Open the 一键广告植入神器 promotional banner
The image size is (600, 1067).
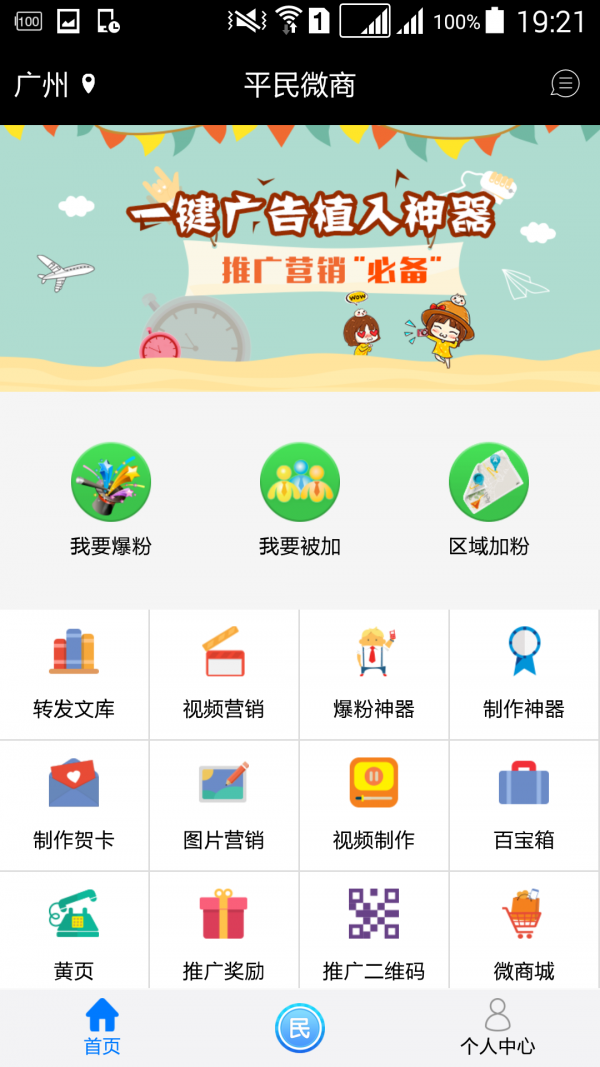click(300, 257)
